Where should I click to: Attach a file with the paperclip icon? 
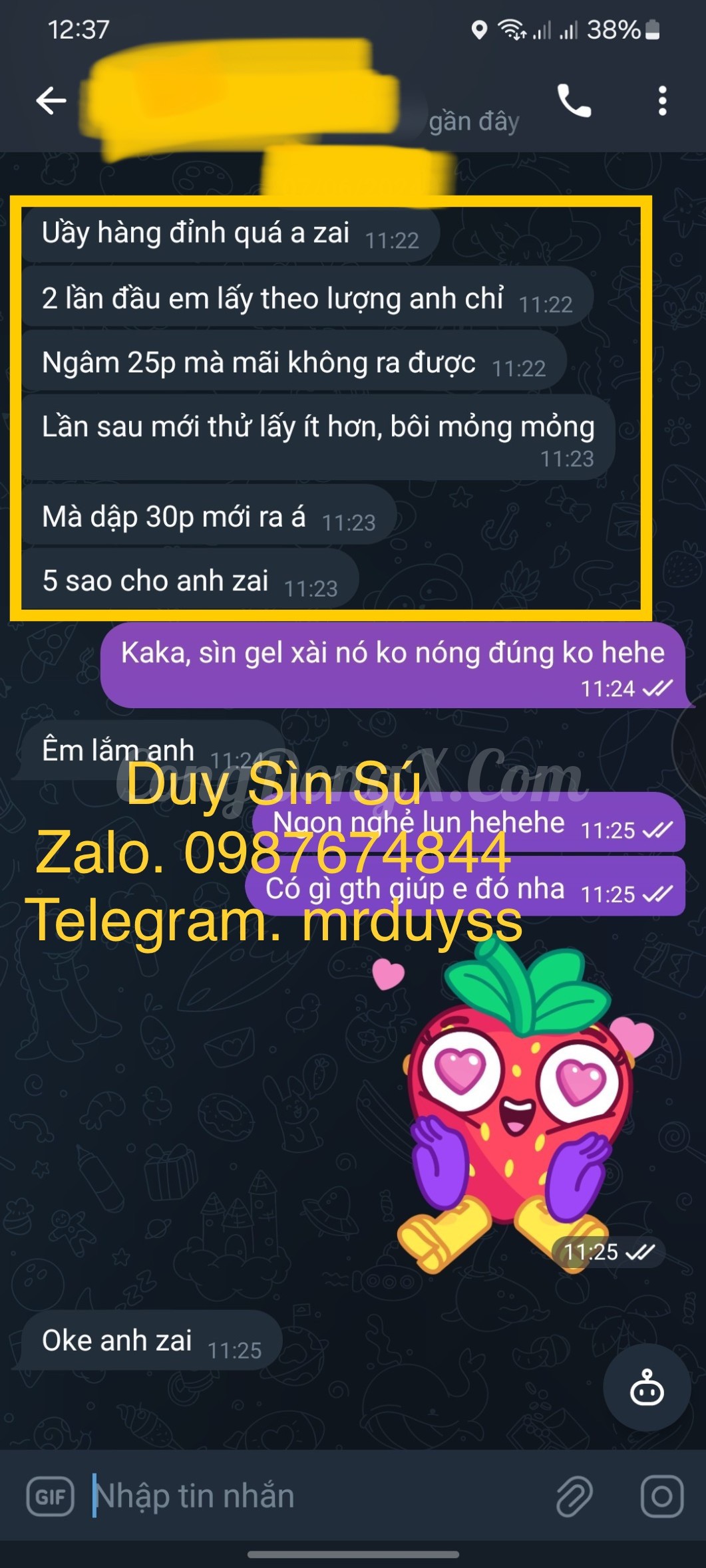tap(574, 1496)
